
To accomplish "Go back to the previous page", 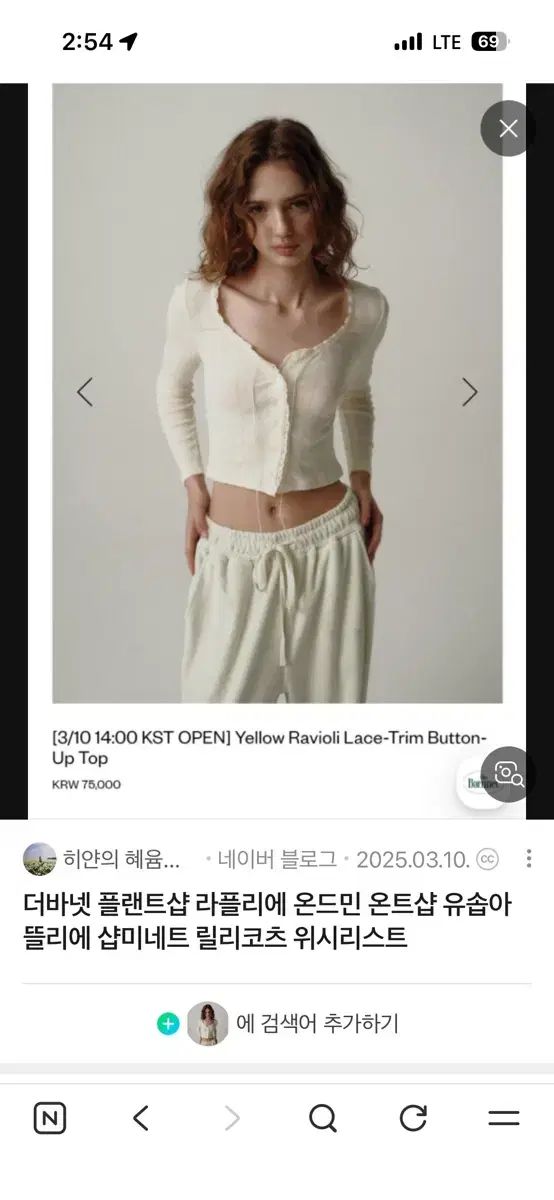I will click(141, 1118).
